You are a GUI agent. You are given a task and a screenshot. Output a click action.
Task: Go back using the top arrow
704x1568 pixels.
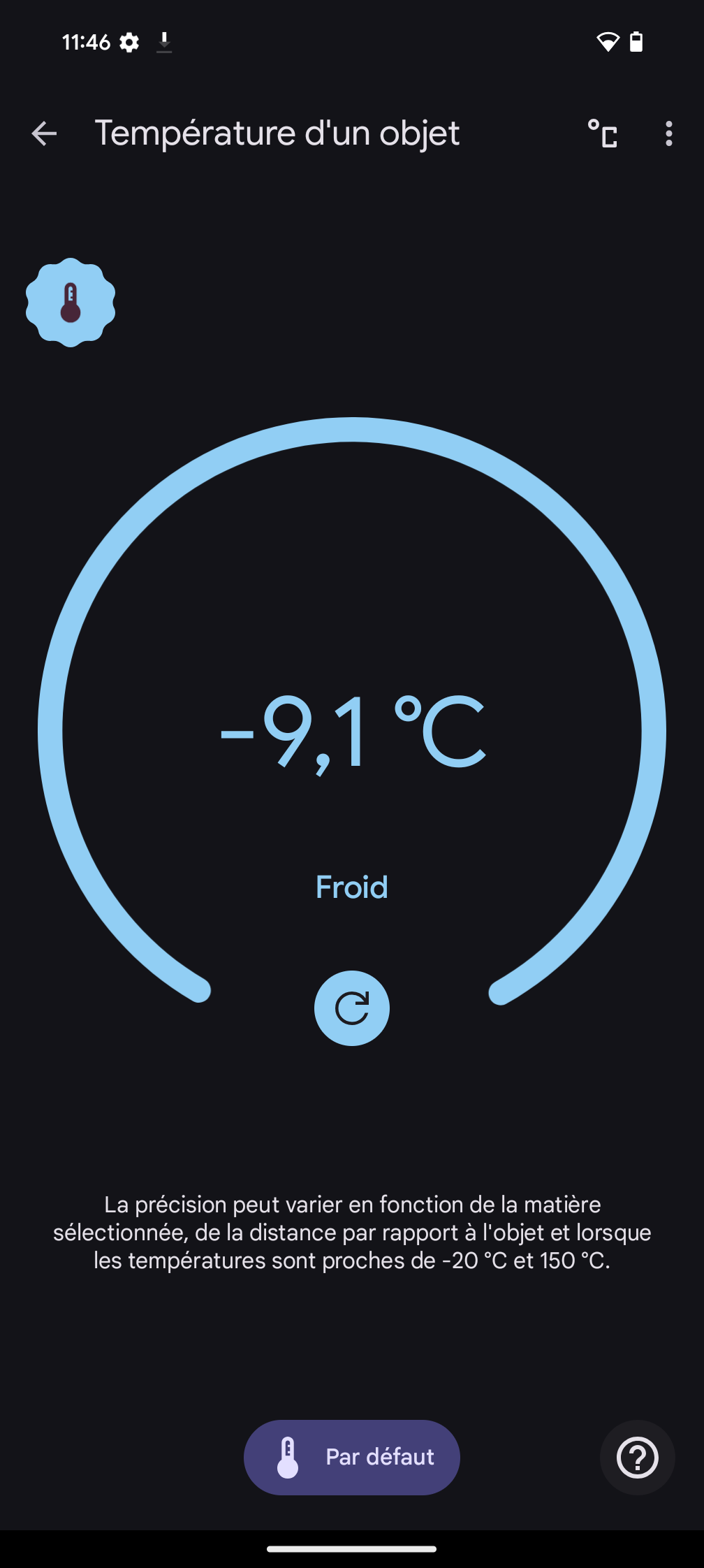(44, 133)
